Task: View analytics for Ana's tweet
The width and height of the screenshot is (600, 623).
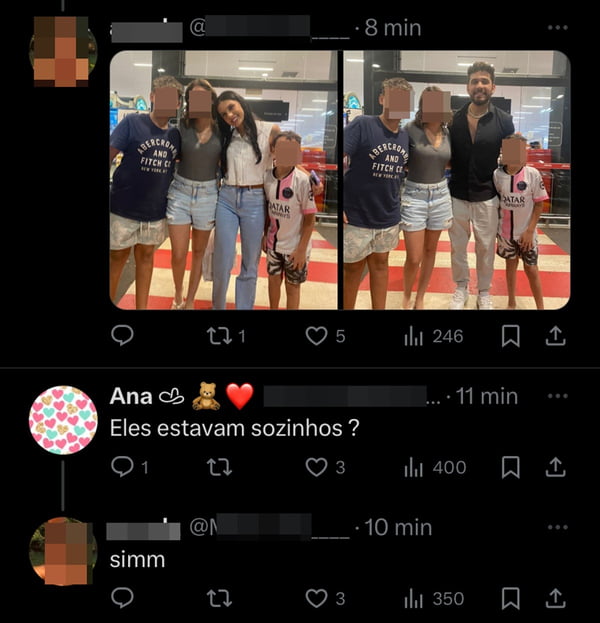Action: tap(414, 467)
